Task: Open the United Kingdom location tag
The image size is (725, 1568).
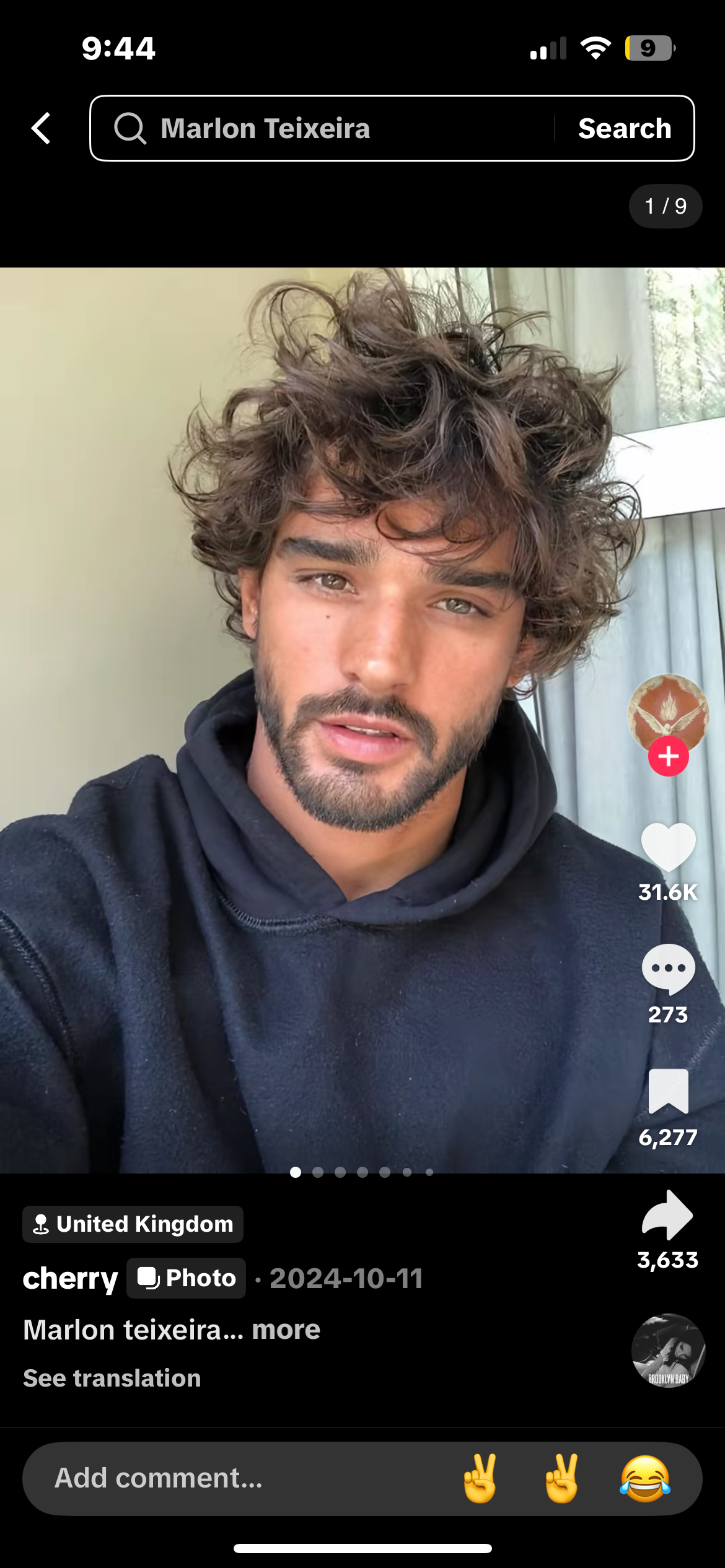Action: (x=133, y=1224)
